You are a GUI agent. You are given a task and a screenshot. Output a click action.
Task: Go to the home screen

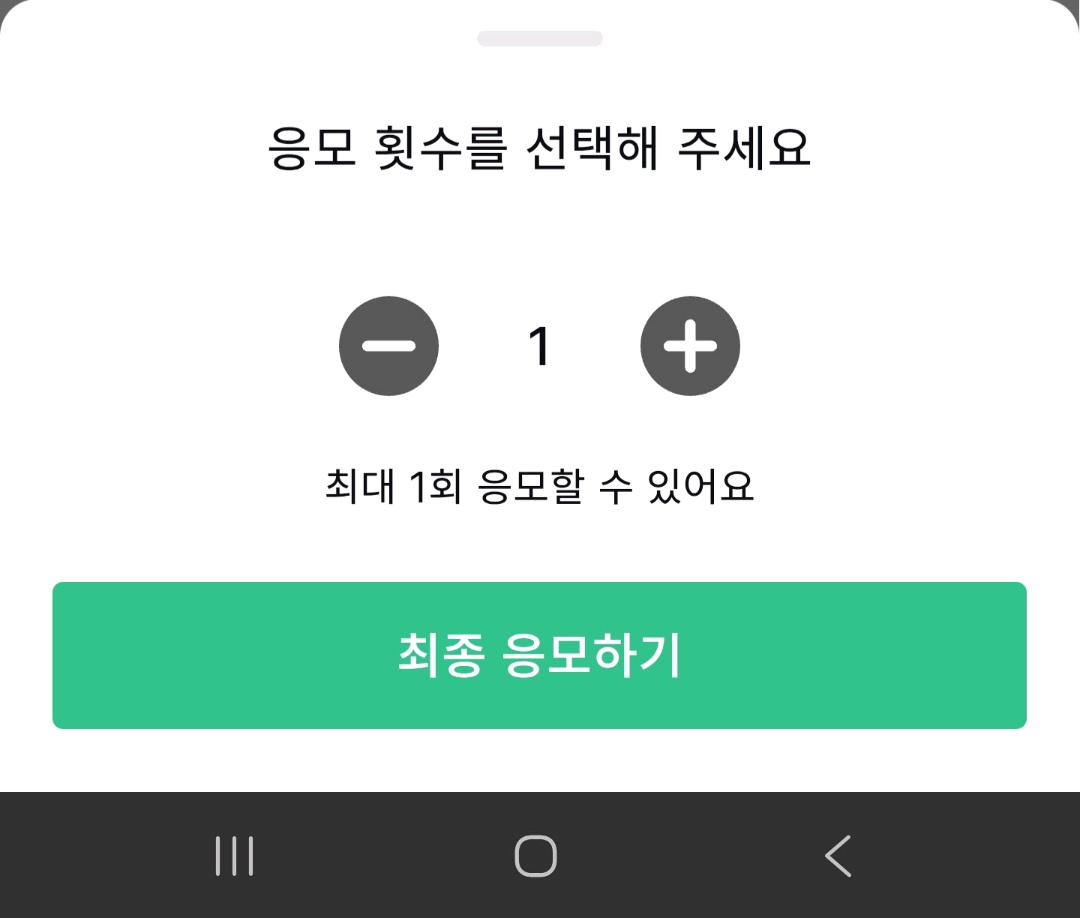pos(536,856)
